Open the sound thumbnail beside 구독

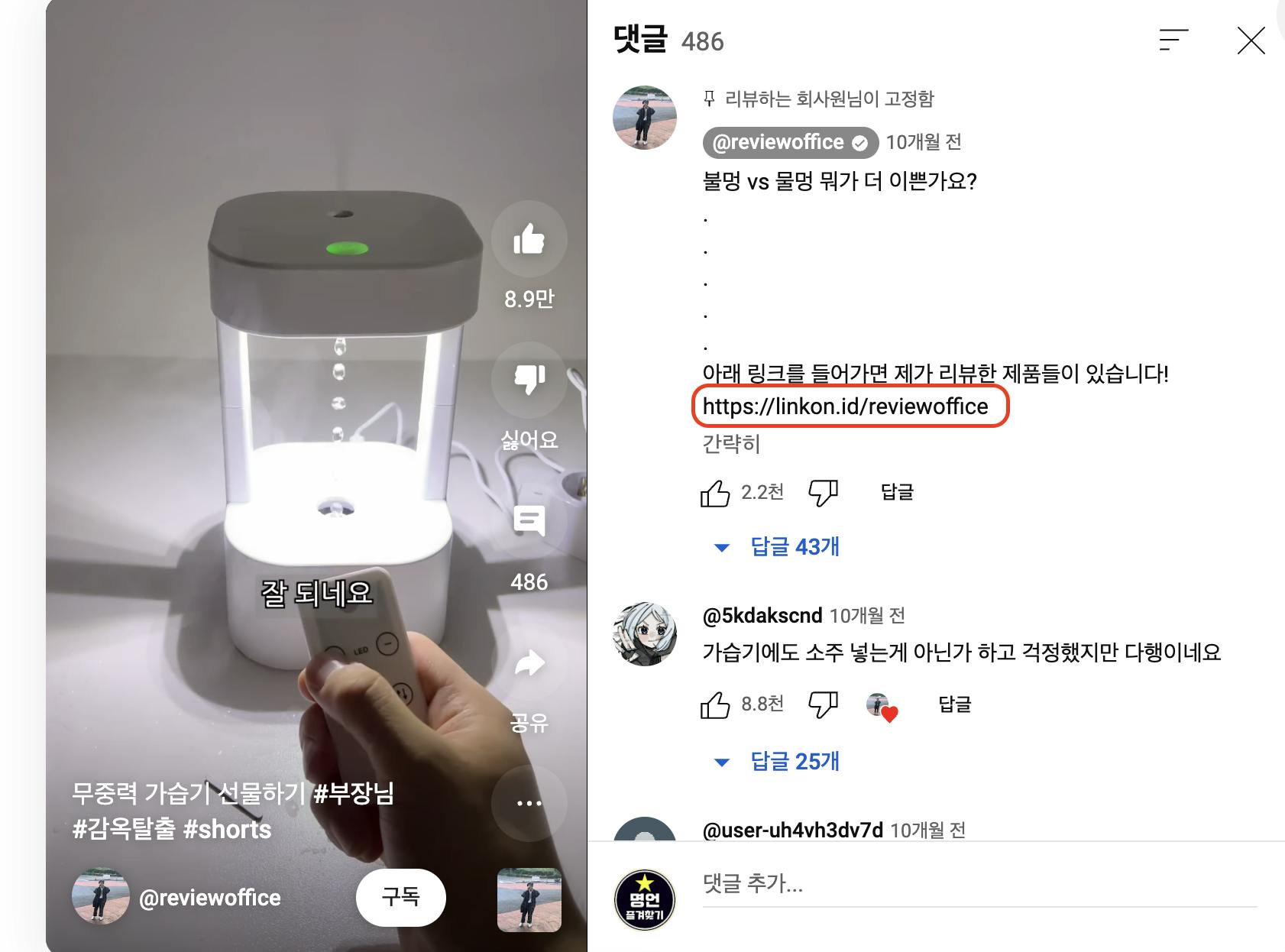pos(529,899)
